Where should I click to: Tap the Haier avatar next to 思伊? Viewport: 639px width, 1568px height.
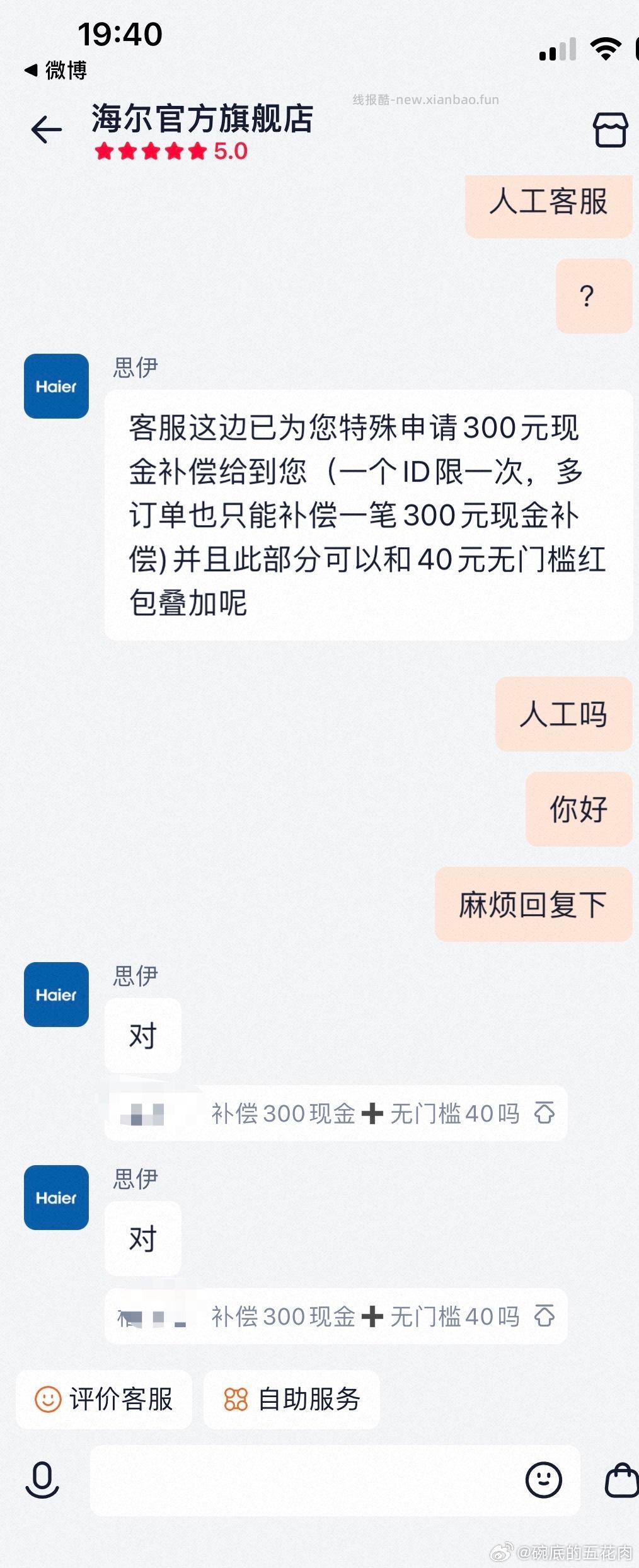(x=55, y=386)
